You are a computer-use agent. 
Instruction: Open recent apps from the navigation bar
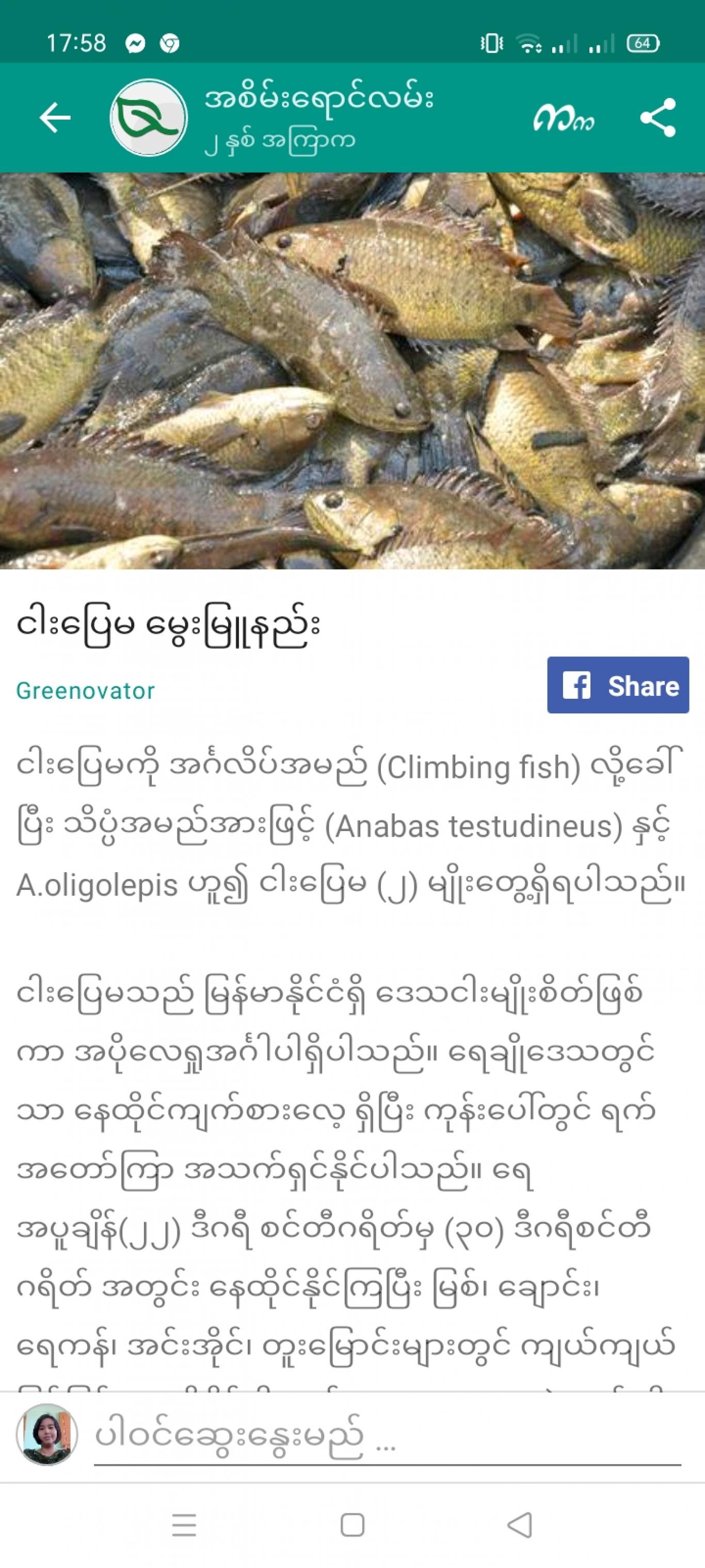pyautogui.click(x=184, y=1525)
